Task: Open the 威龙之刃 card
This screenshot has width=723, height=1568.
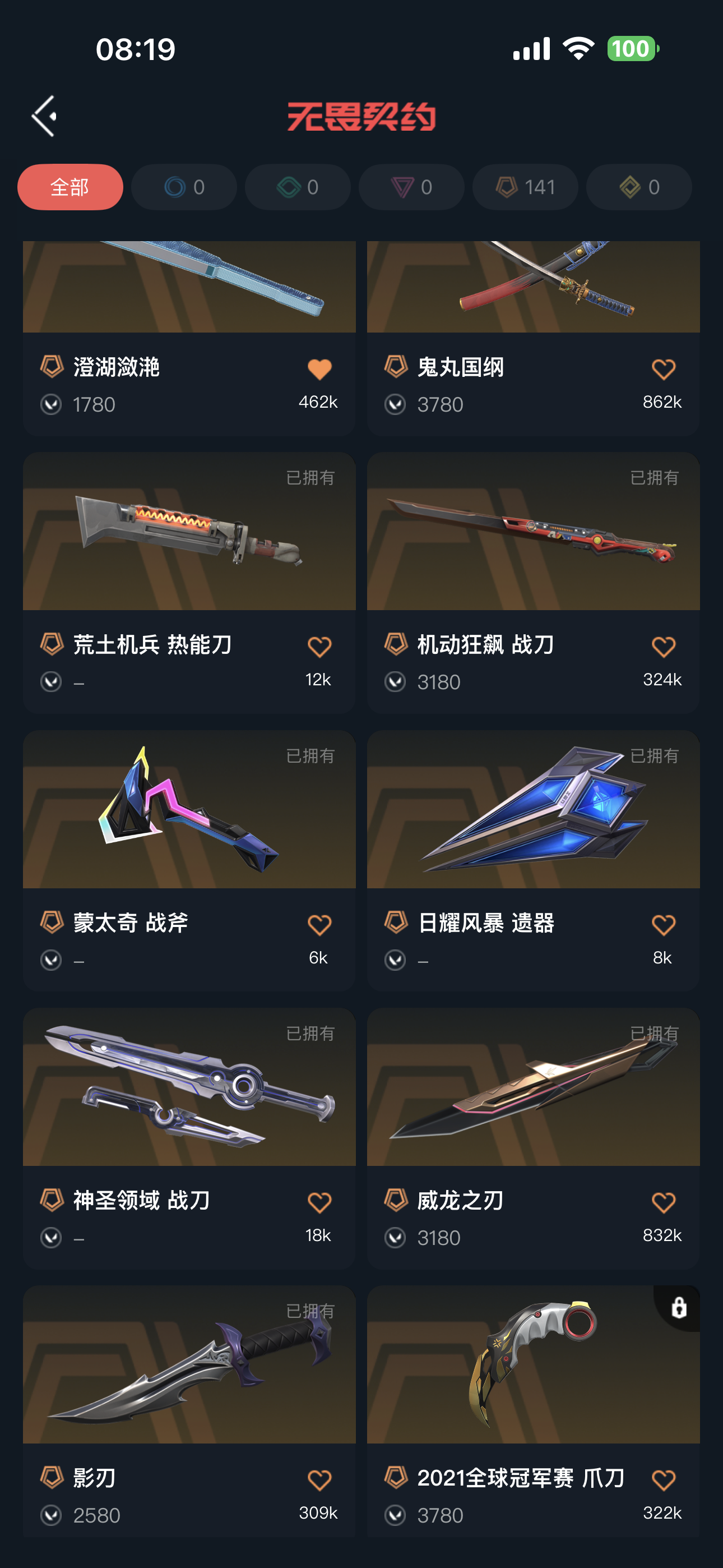Action: point(533,1138)
